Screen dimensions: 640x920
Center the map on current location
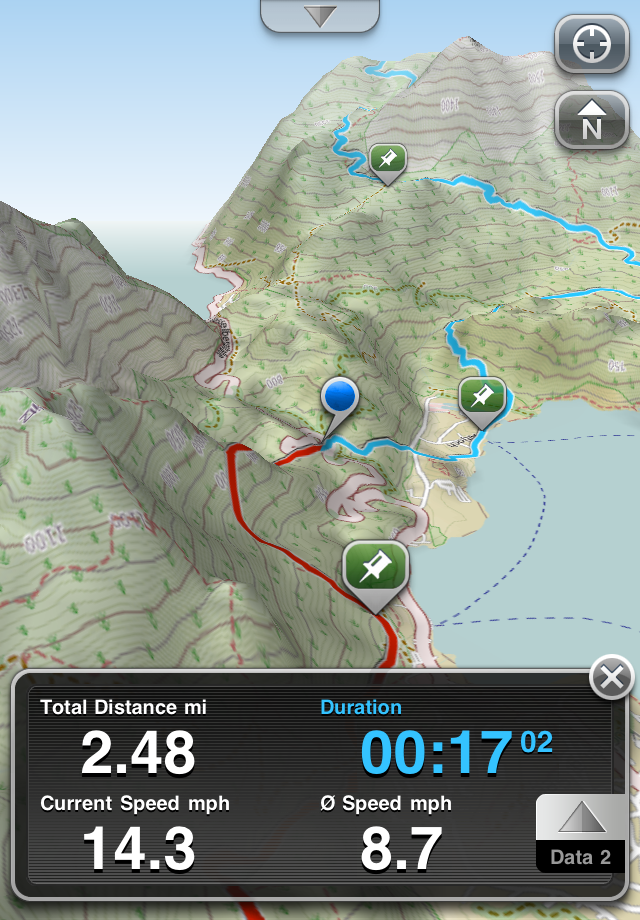coord(592,44)
